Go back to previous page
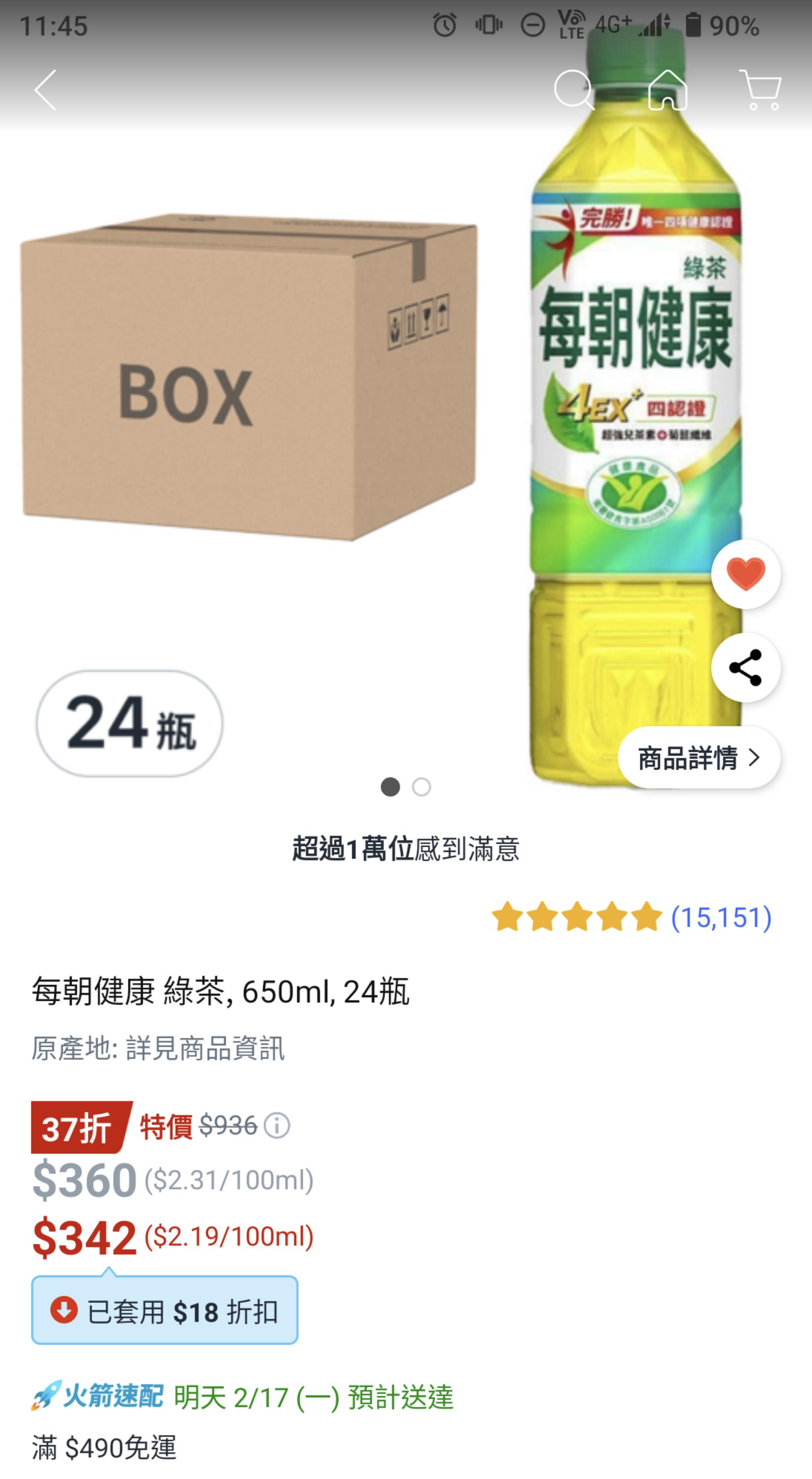This screenshot has width=812, height=1479. coord(46,90)
